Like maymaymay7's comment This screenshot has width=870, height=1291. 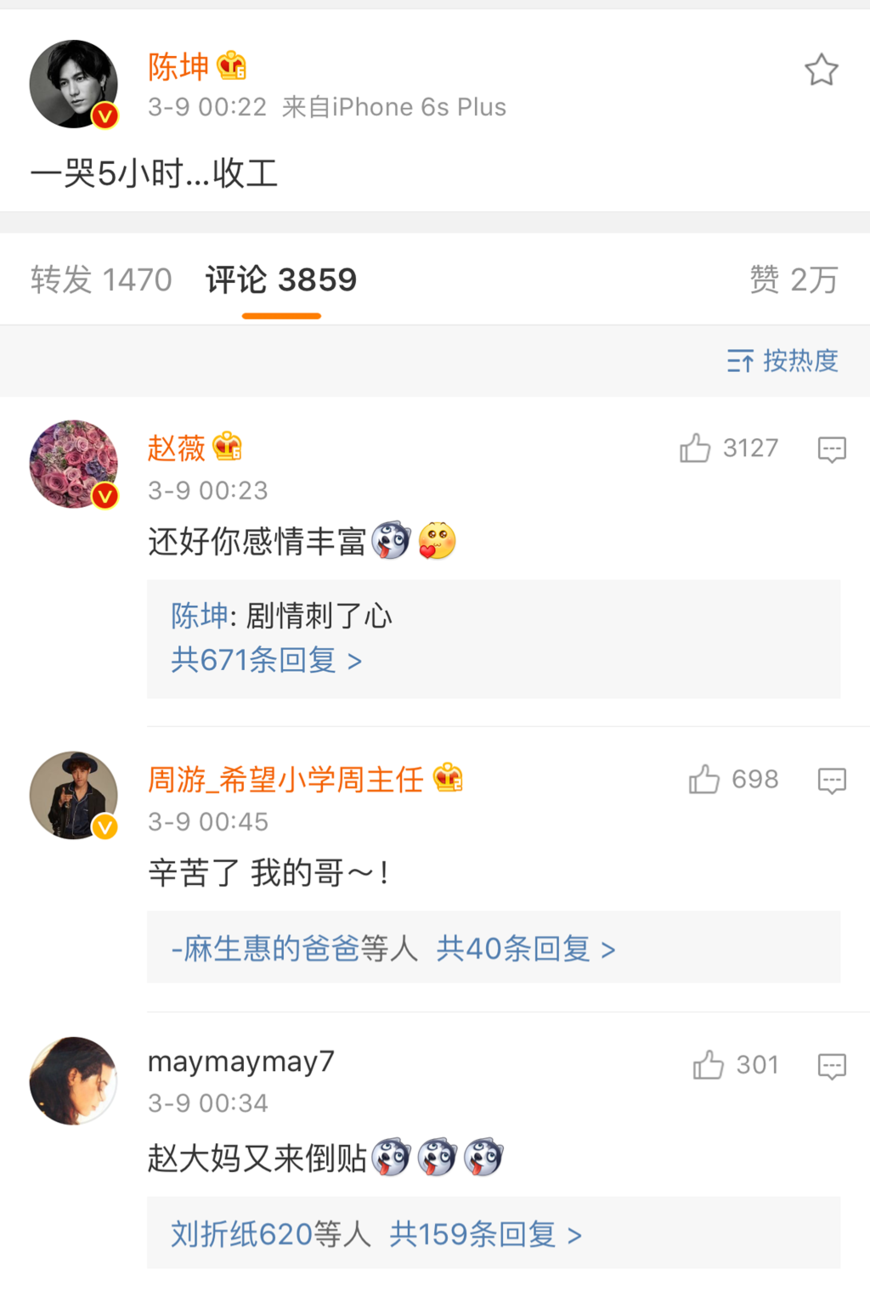click(708, 1065)
